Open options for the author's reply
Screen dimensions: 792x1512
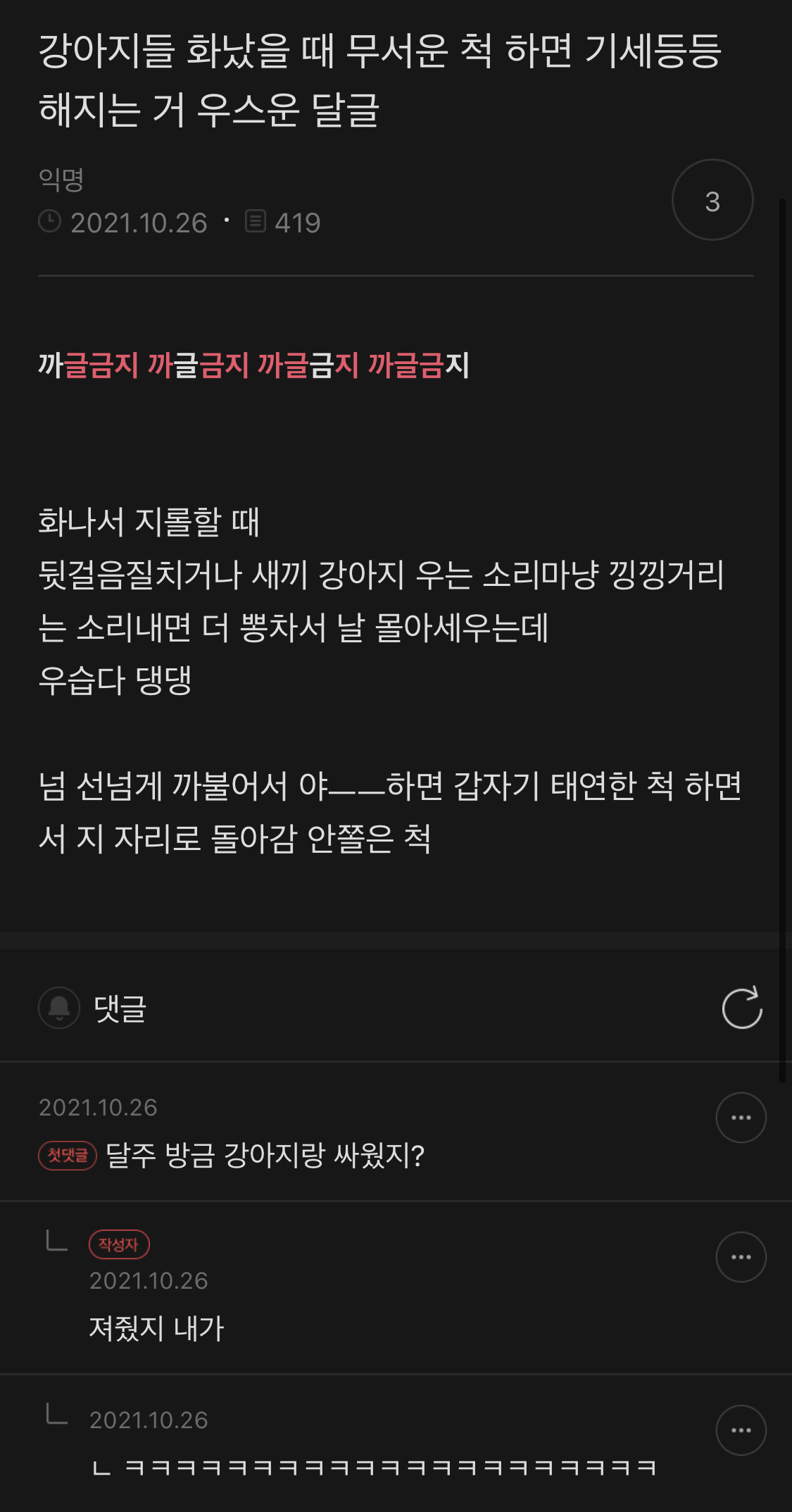(741, 1257)
